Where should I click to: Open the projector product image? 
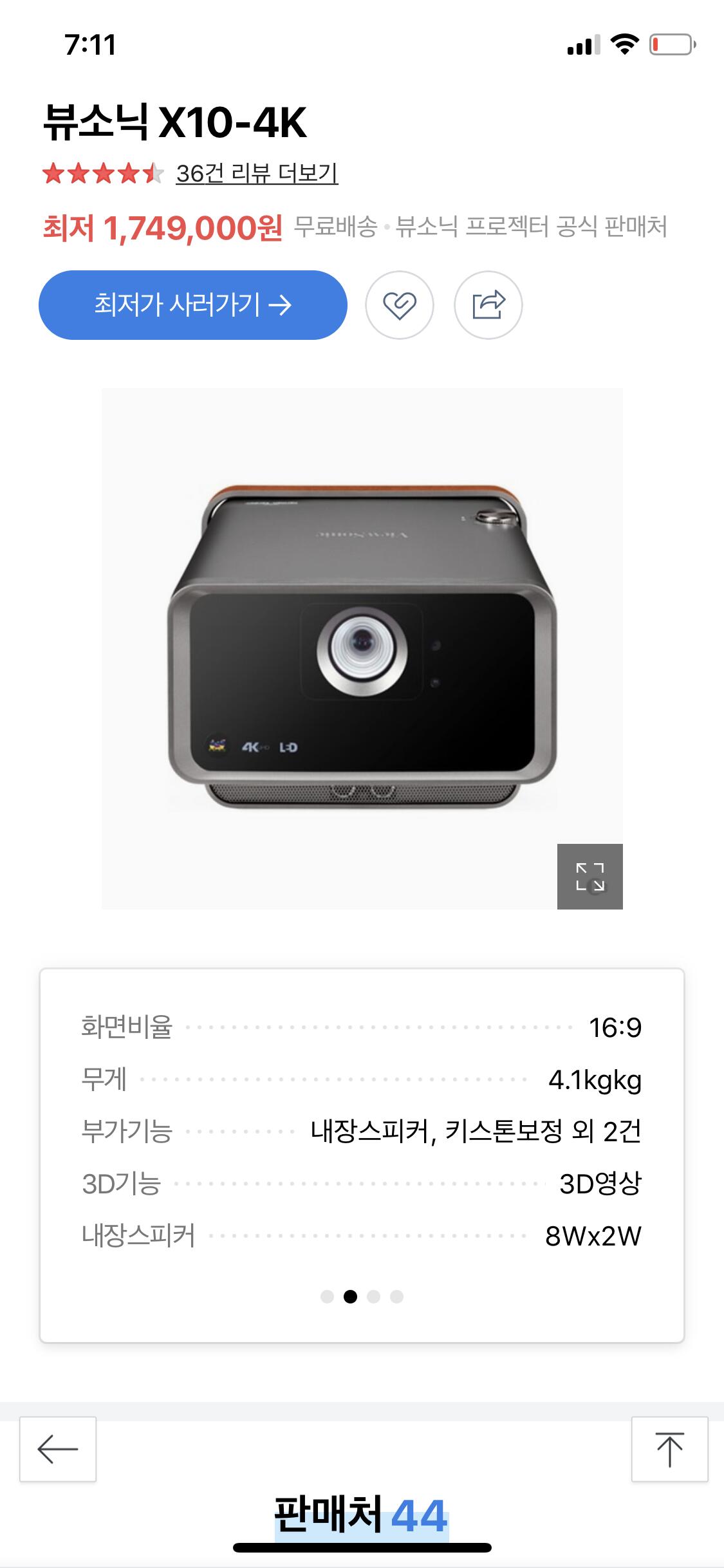click(362, 648)
